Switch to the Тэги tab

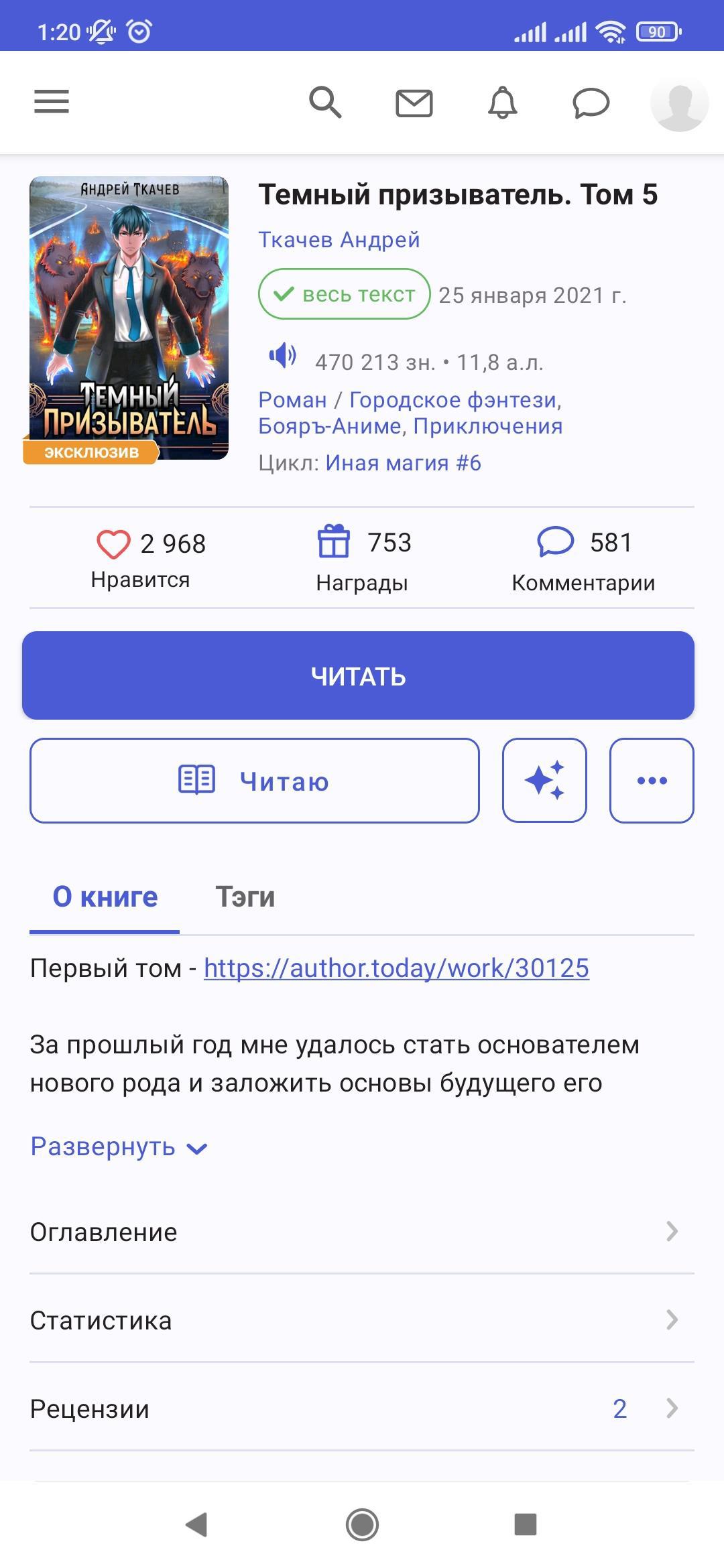[x=245, y=897]
